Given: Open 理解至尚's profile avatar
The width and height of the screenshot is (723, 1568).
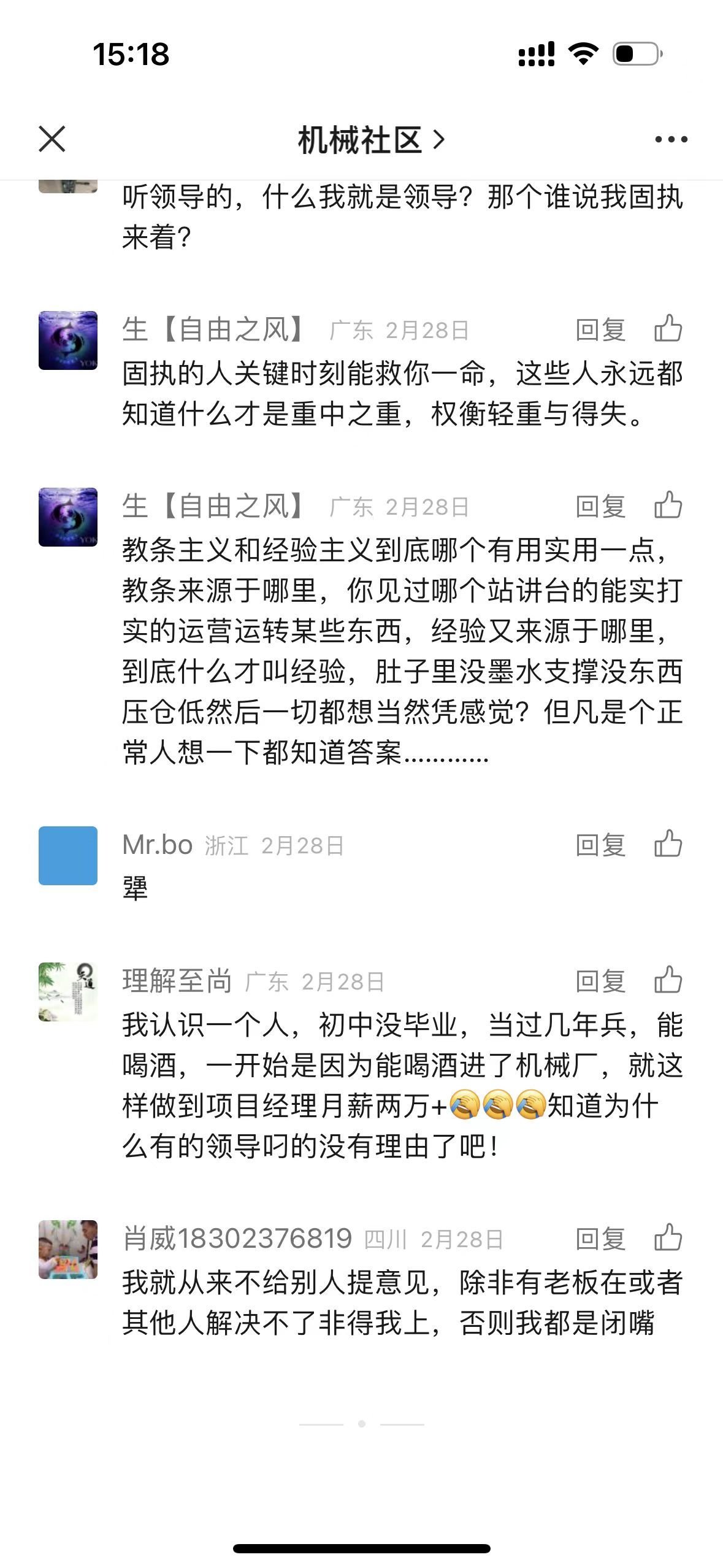Looking at the screenshot, I should pos(68,992).
